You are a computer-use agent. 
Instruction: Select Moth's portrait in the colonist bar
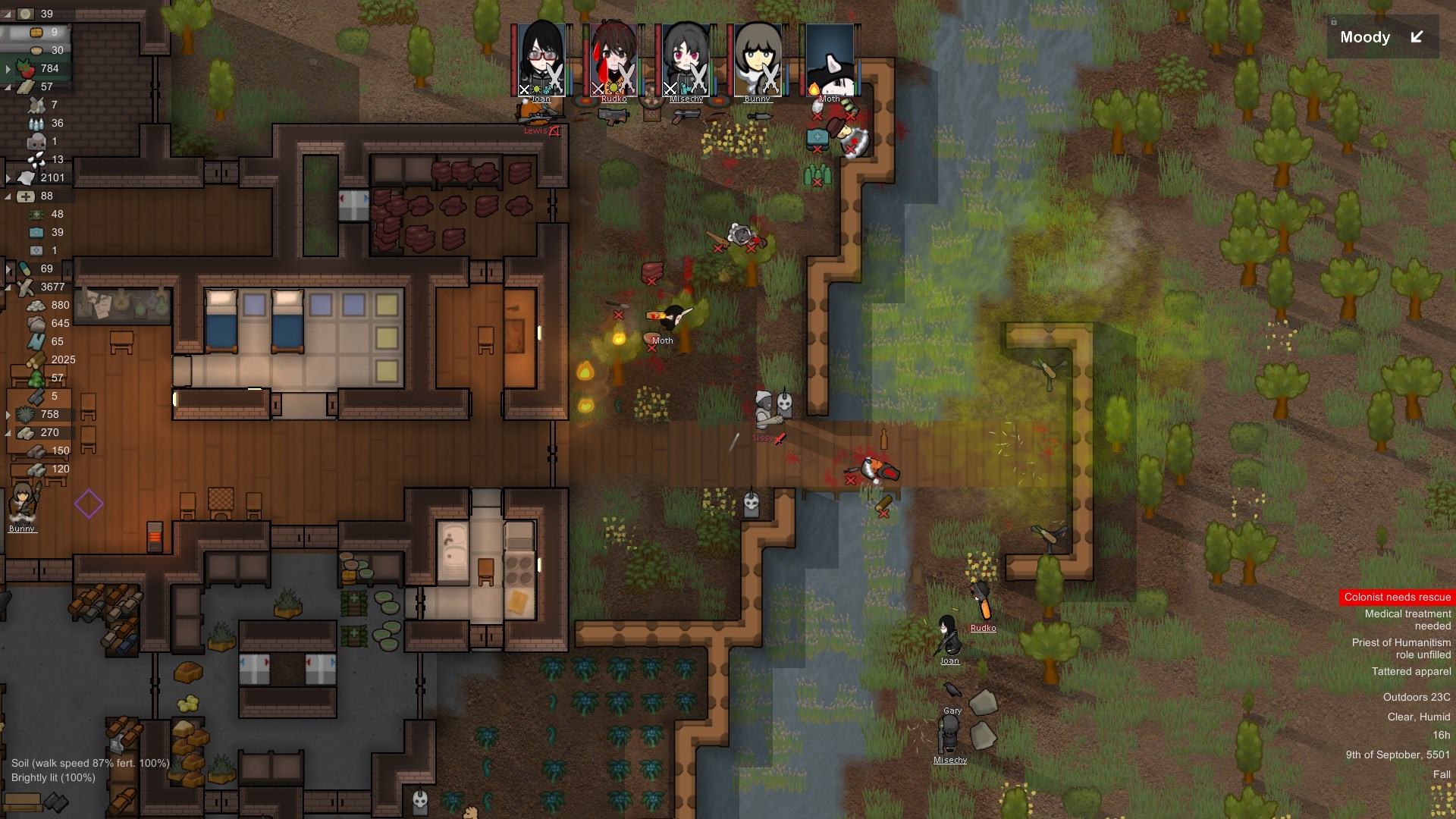click(x=830, y=59)
